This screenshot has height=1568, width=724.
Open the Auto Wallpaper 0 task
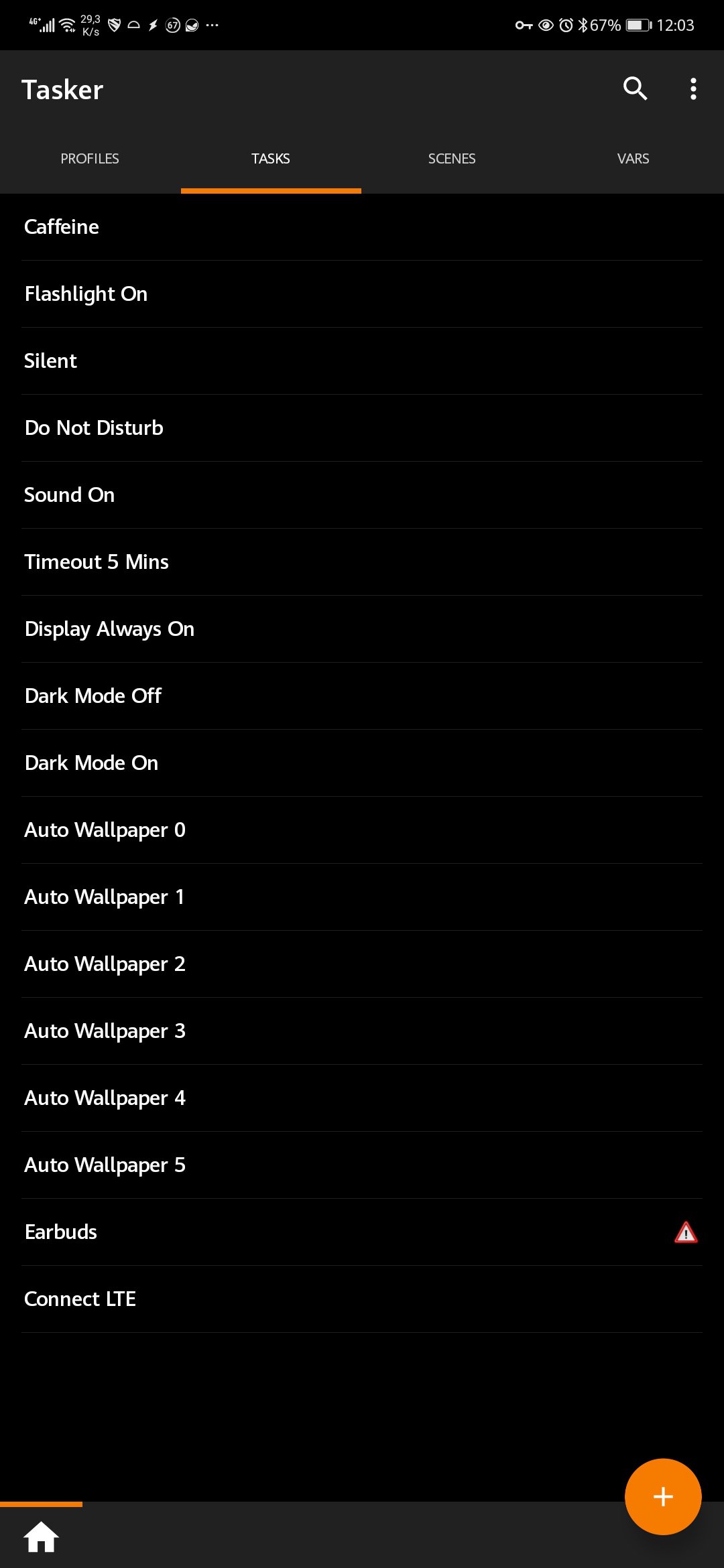tap(105, 830)
